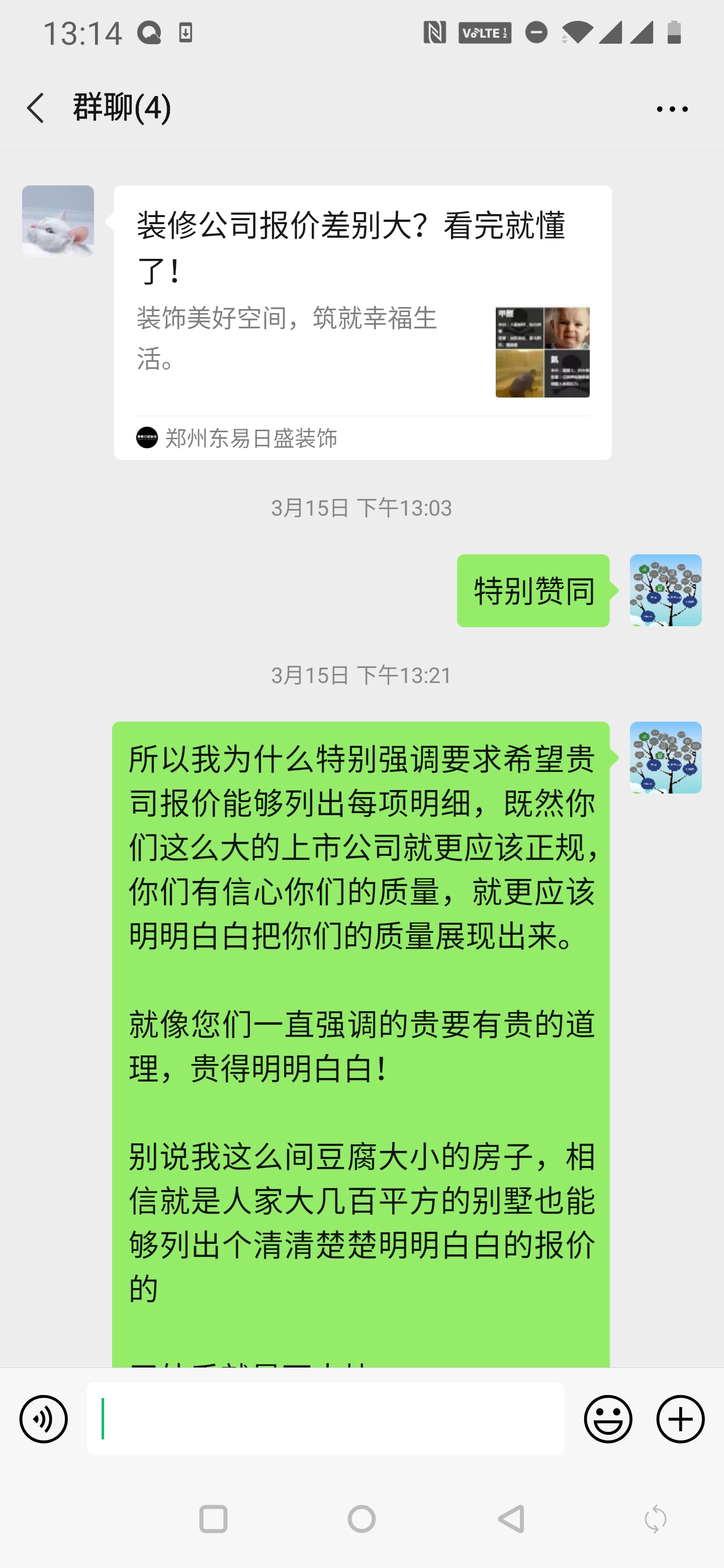Viewport: 724px width, 1568px height.
Task: Open the emoji picker
Action: tap(608, 1419)
